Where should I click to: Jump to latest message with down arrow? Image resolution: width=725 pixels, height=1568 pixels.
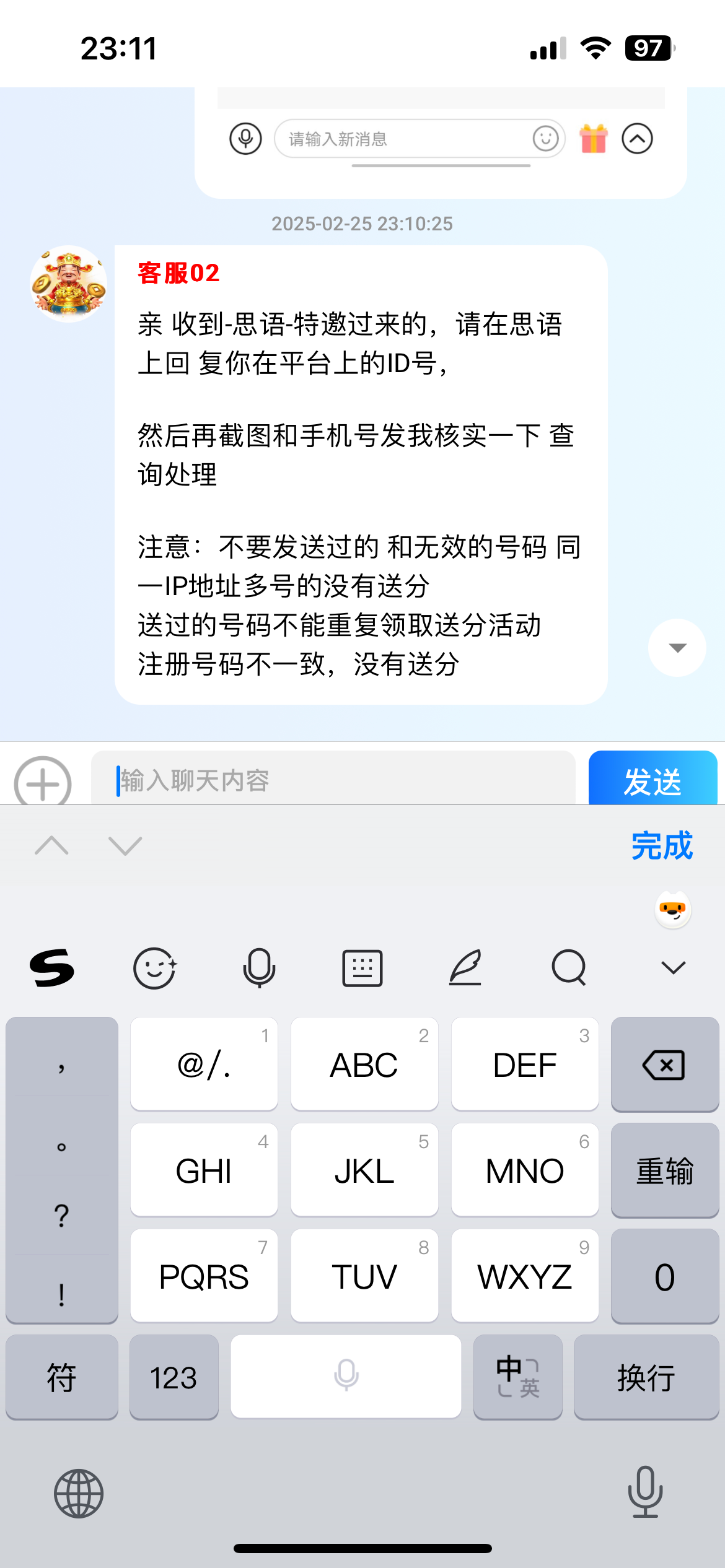point(677,648)
